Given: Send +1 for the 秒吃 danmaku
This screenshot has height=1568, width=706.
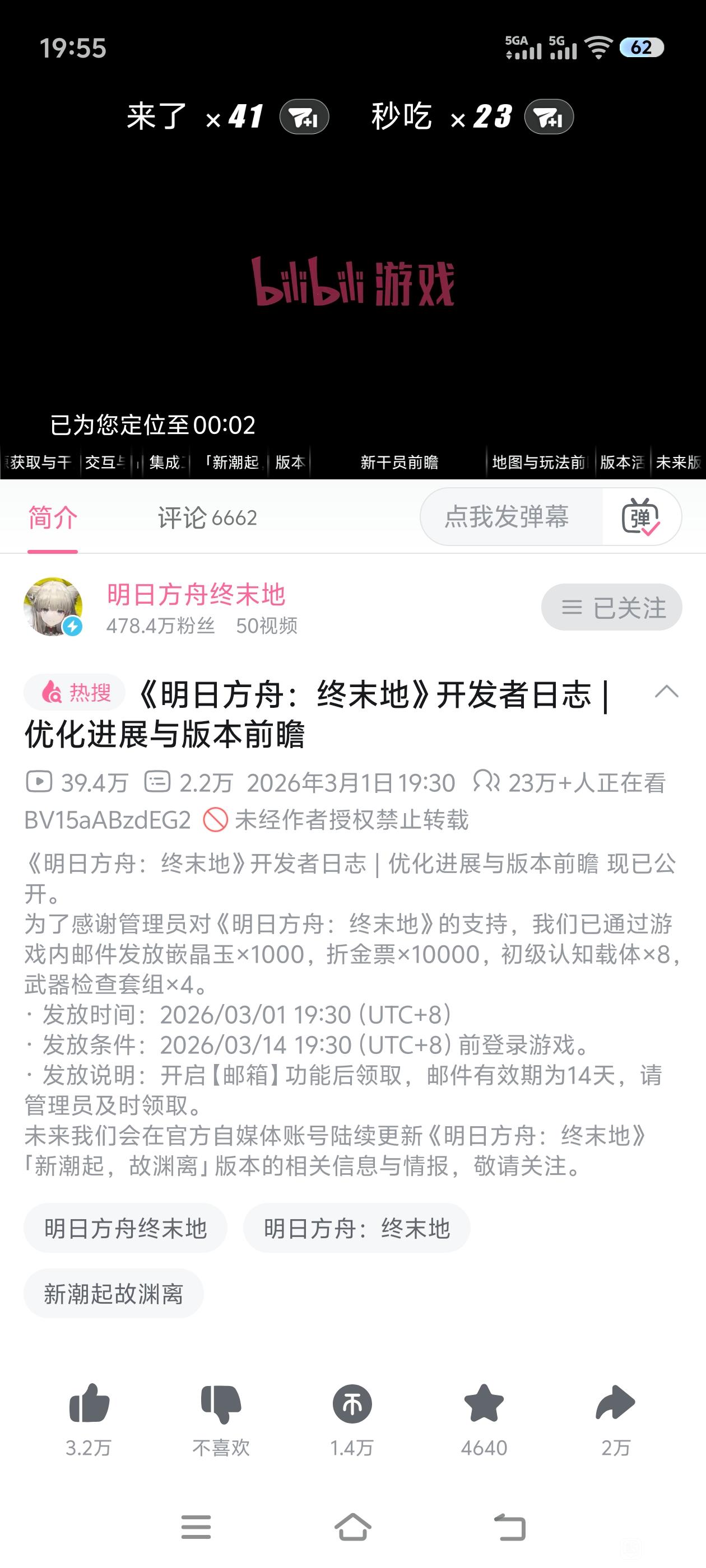Looking at the screenshot, I should coord(548,117).
